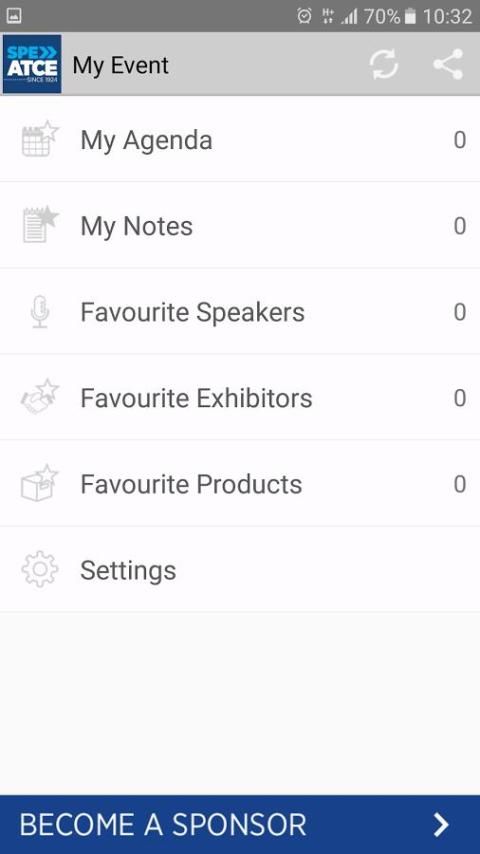Open My Notes
This screenshot has height=854, width=480.
pyautogui.click(x=240, y=225)
